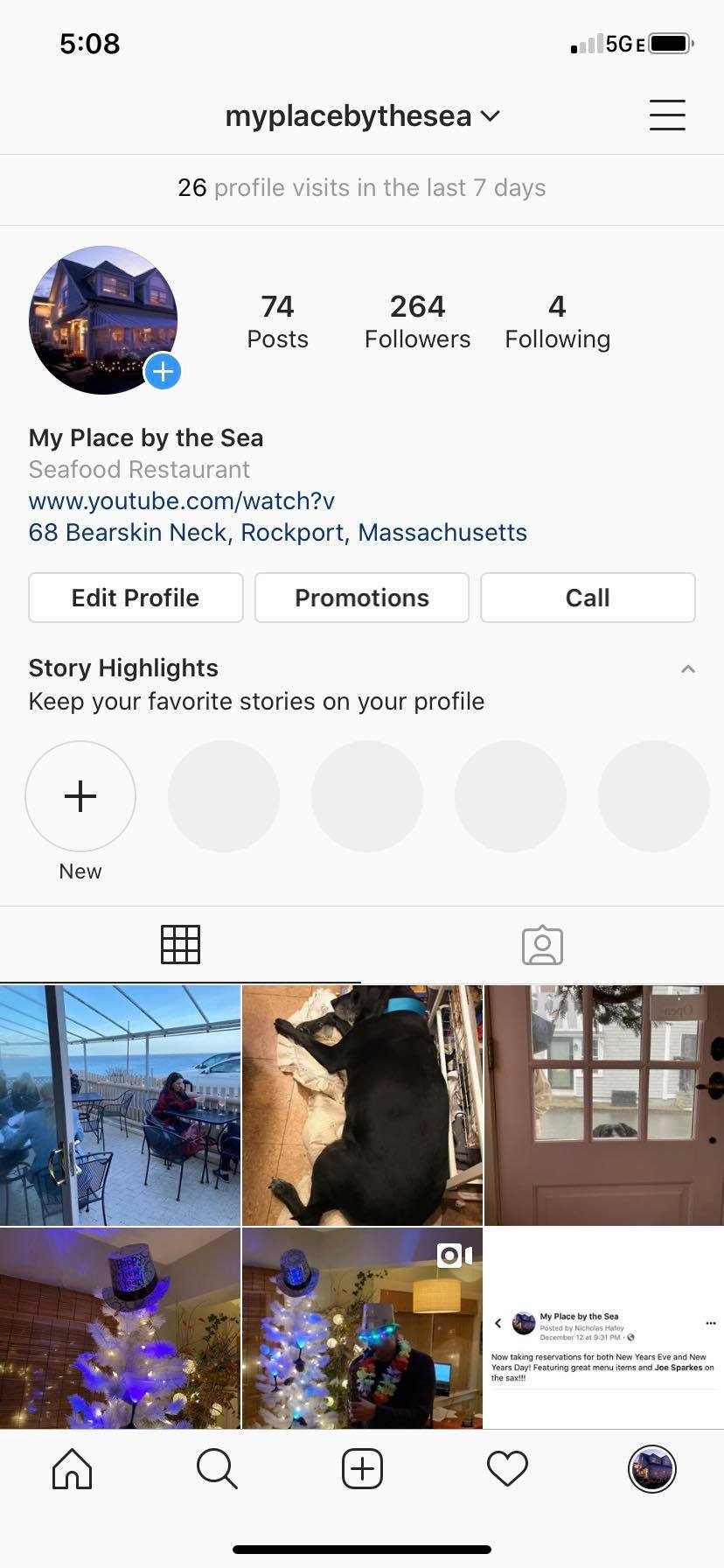
Task: Create a New story highlight
Action: (x=80, y=796)
